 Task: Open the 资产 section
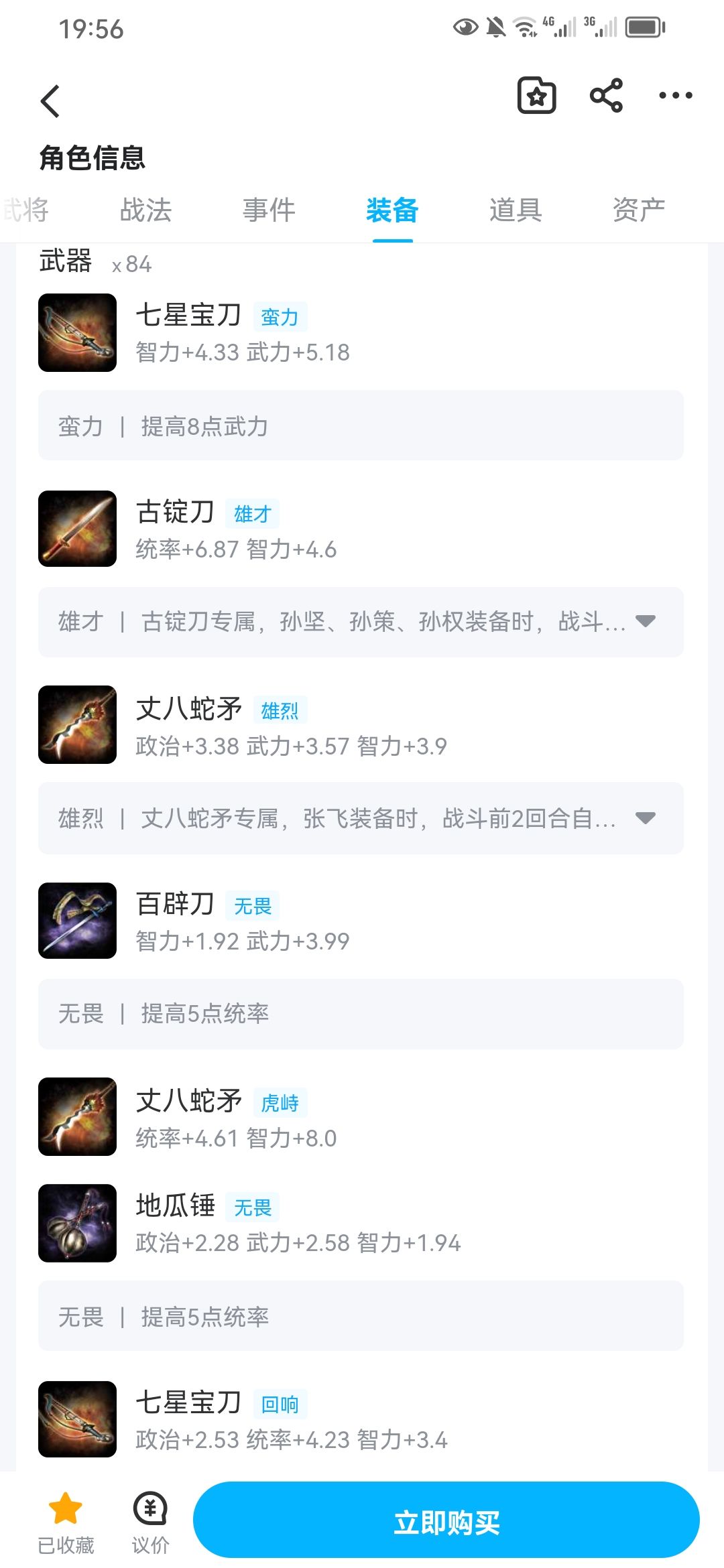(638, 210)
